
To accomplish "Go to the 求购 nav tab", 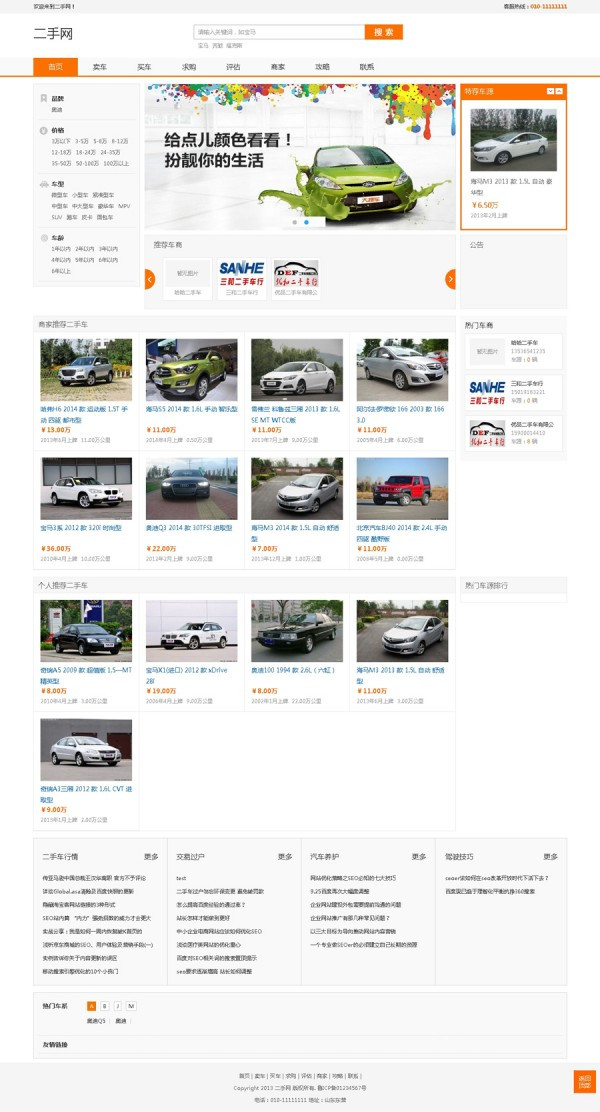I will pos(189,67).
